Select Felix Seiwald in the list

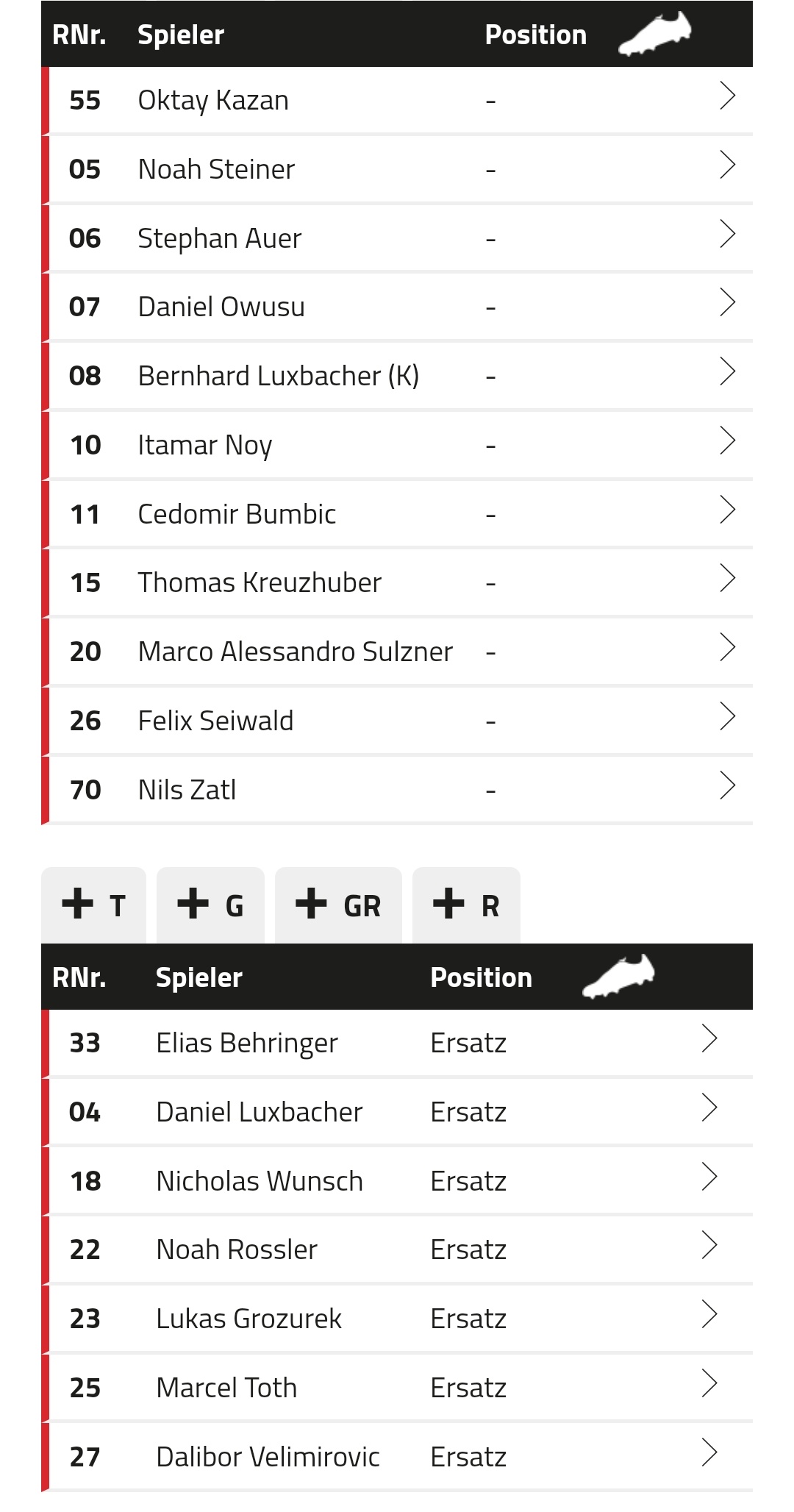[397, 721]
